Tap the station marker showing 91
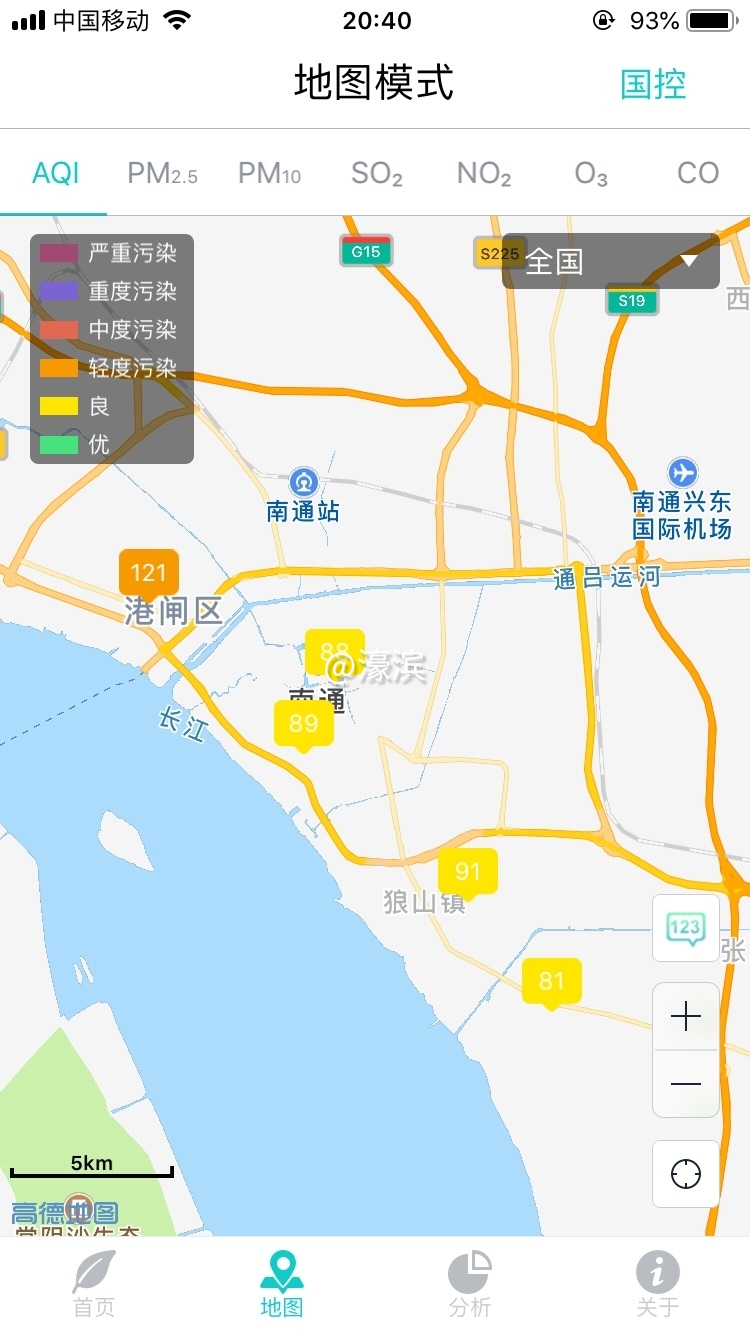This screenshot has height=1334, width=750. click(467, 871)
